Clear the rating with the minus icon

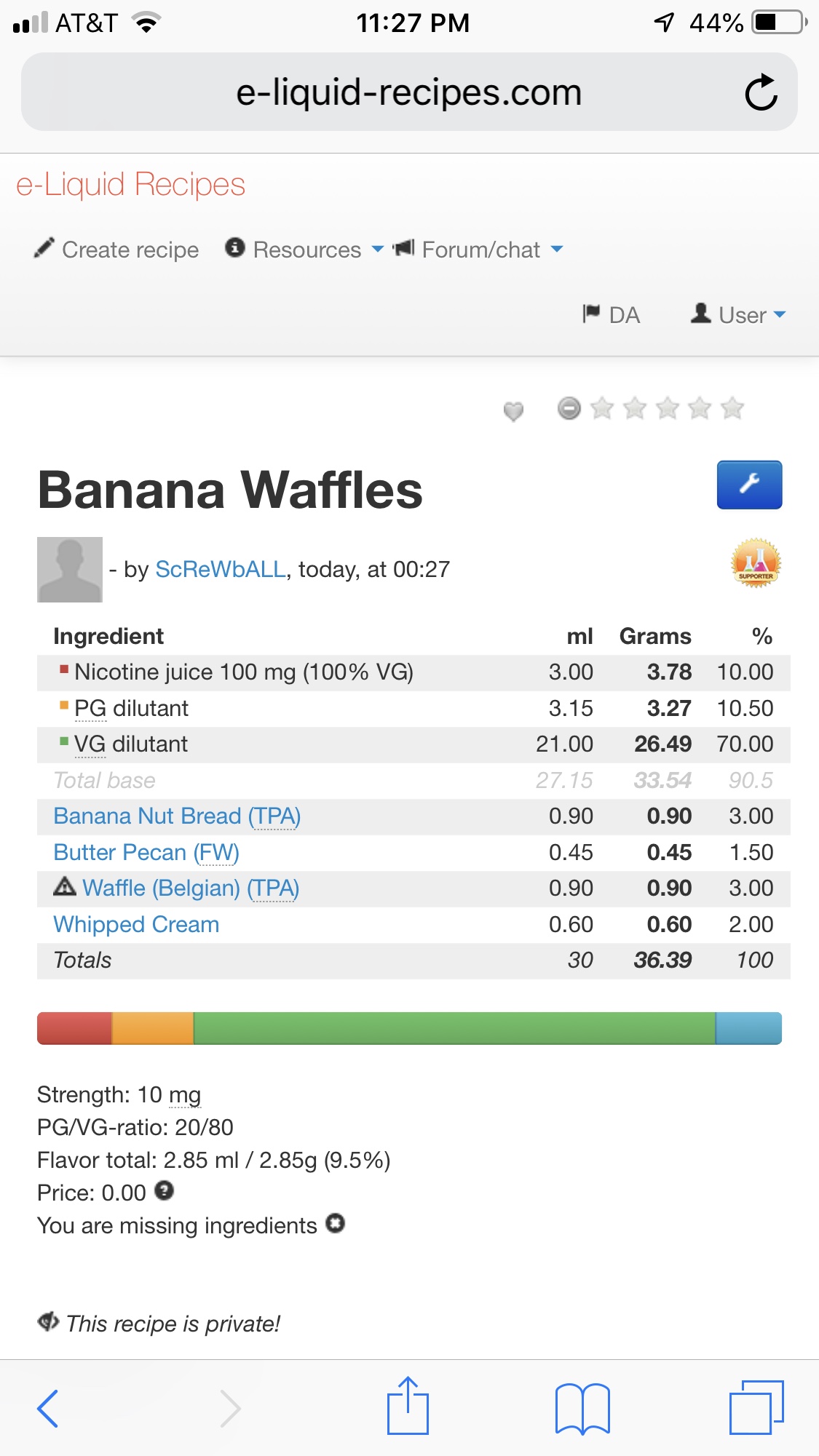tap(569, 408)
